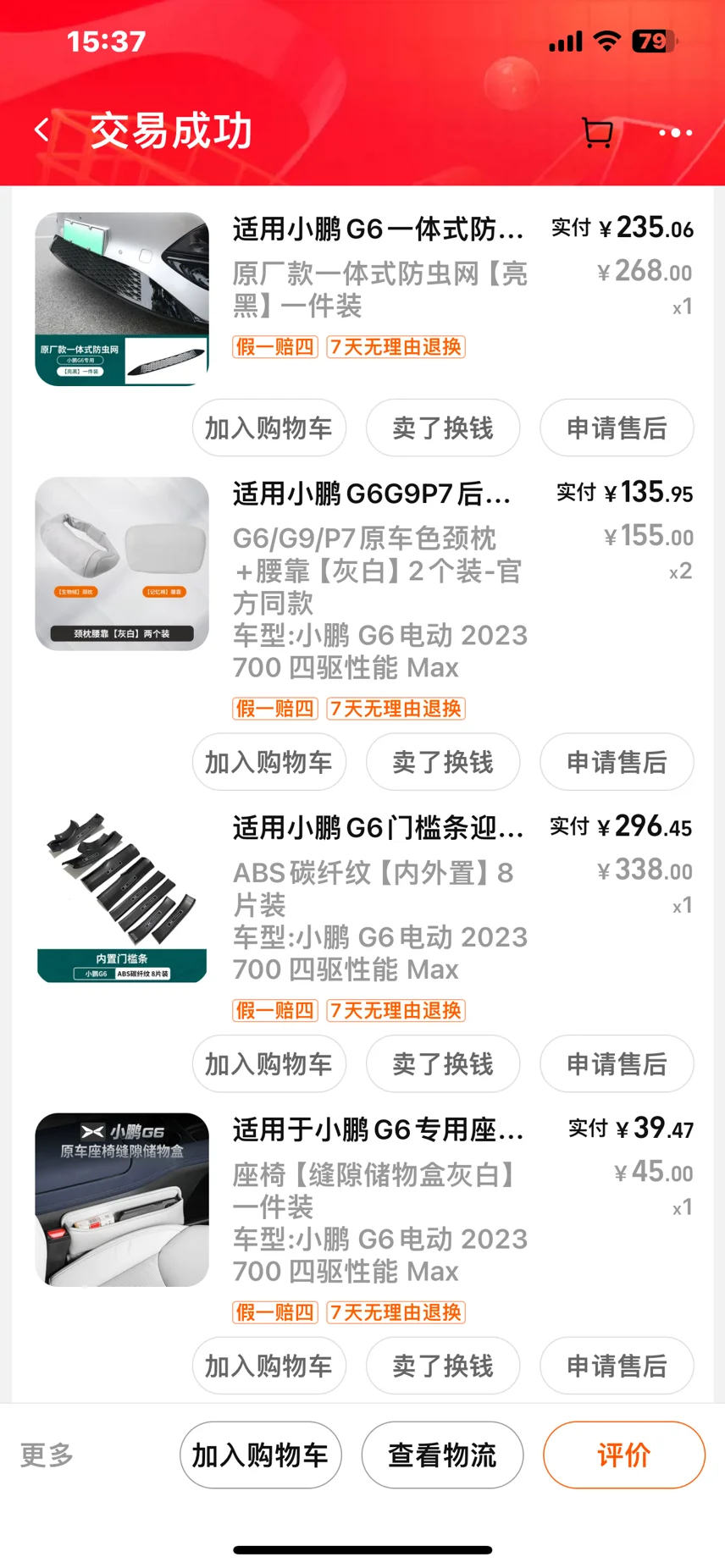Image resolution: width=725 pixels, height=1568 pixels.
Task: Tap 卖了换钱 for the 门槛条 item
Action: click(443, 1063)
